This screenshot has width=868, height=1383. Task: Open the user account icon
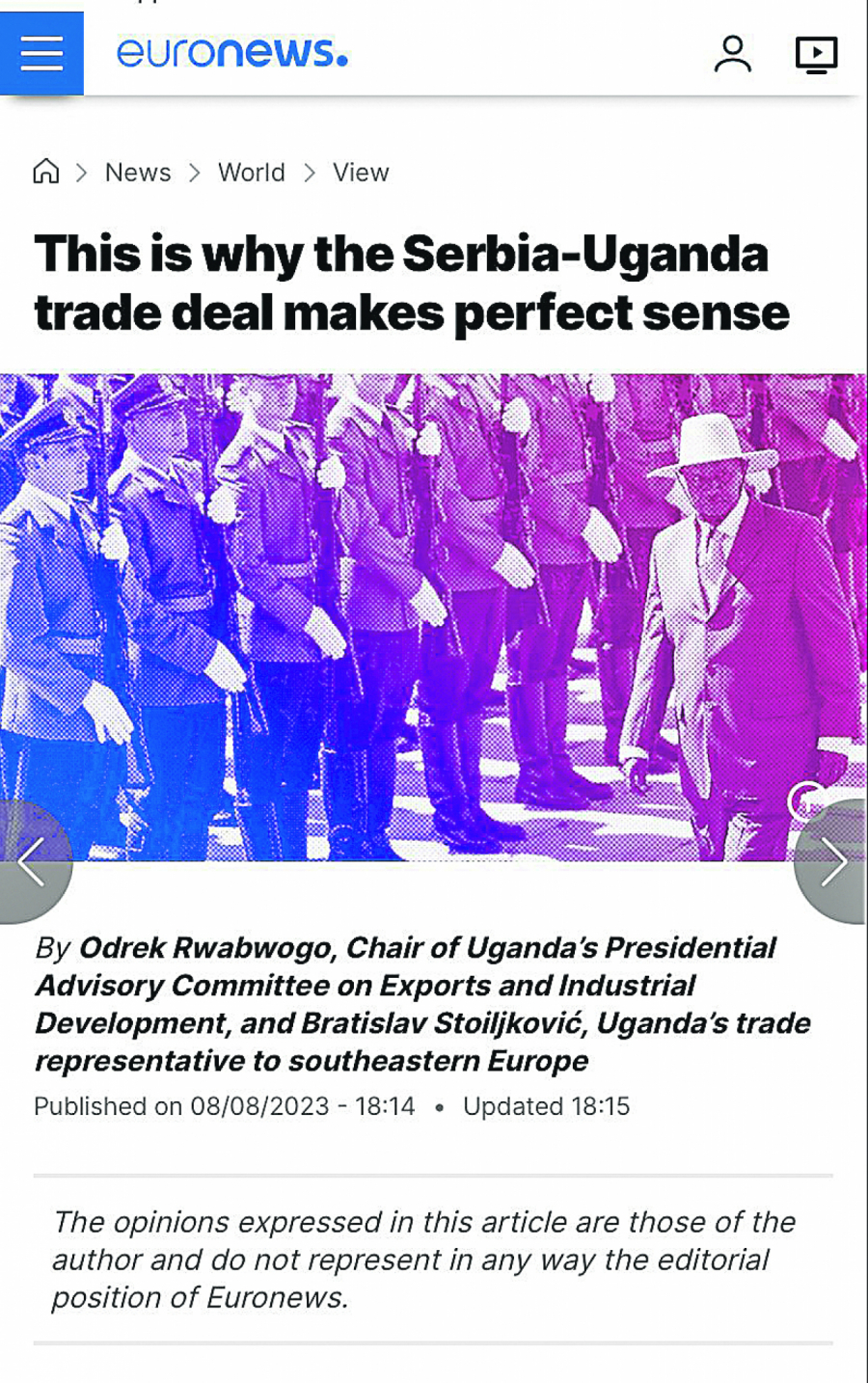(733, 54)
